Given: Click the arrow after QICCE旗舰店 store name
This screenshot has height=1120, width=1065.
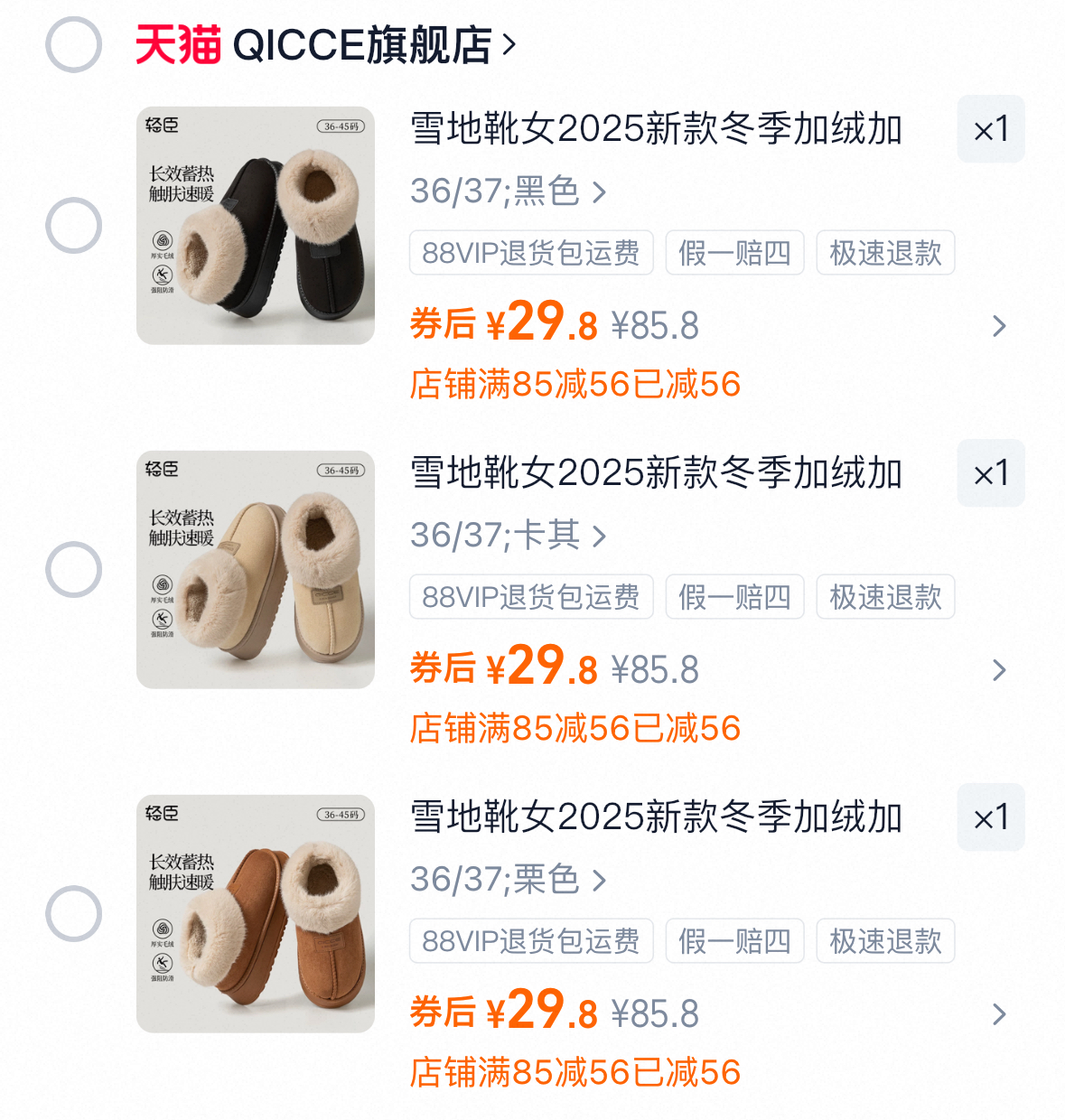Looking at the screenshot, I should 509,42.
